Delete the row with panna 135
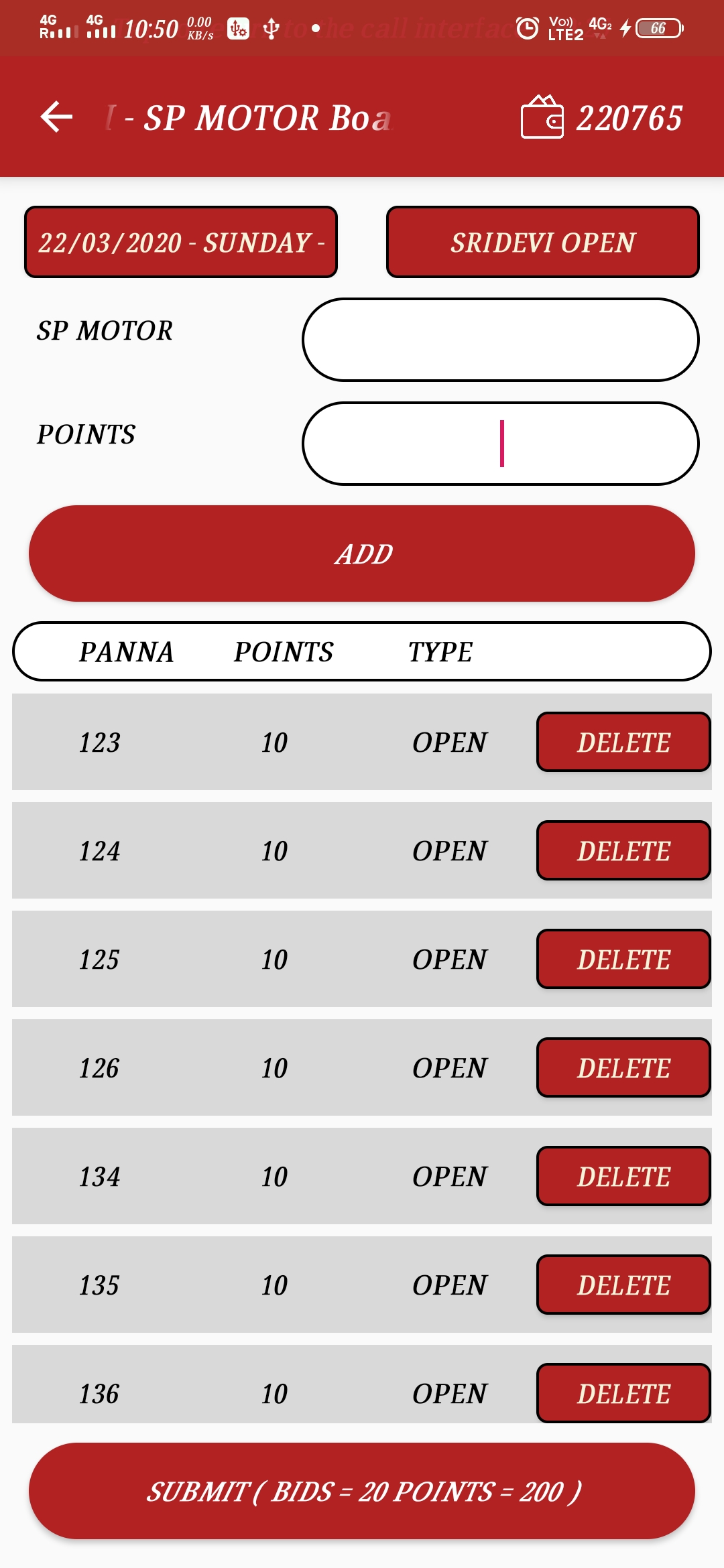The height and width of the screenshot is (1568, 724). click(623, 1285)
